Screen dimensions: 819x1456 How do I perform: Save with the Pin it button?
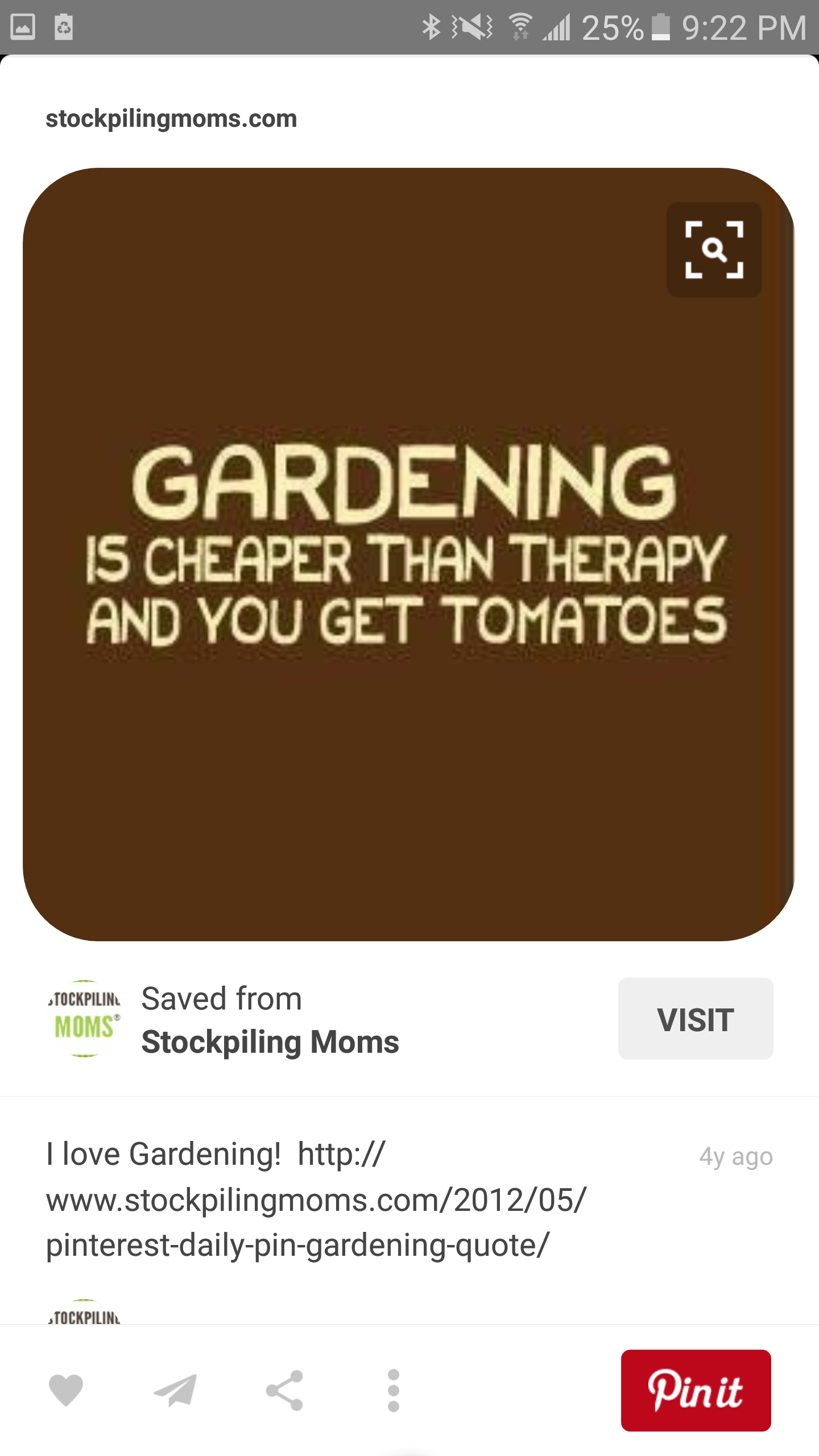[x=695, y=1390]
